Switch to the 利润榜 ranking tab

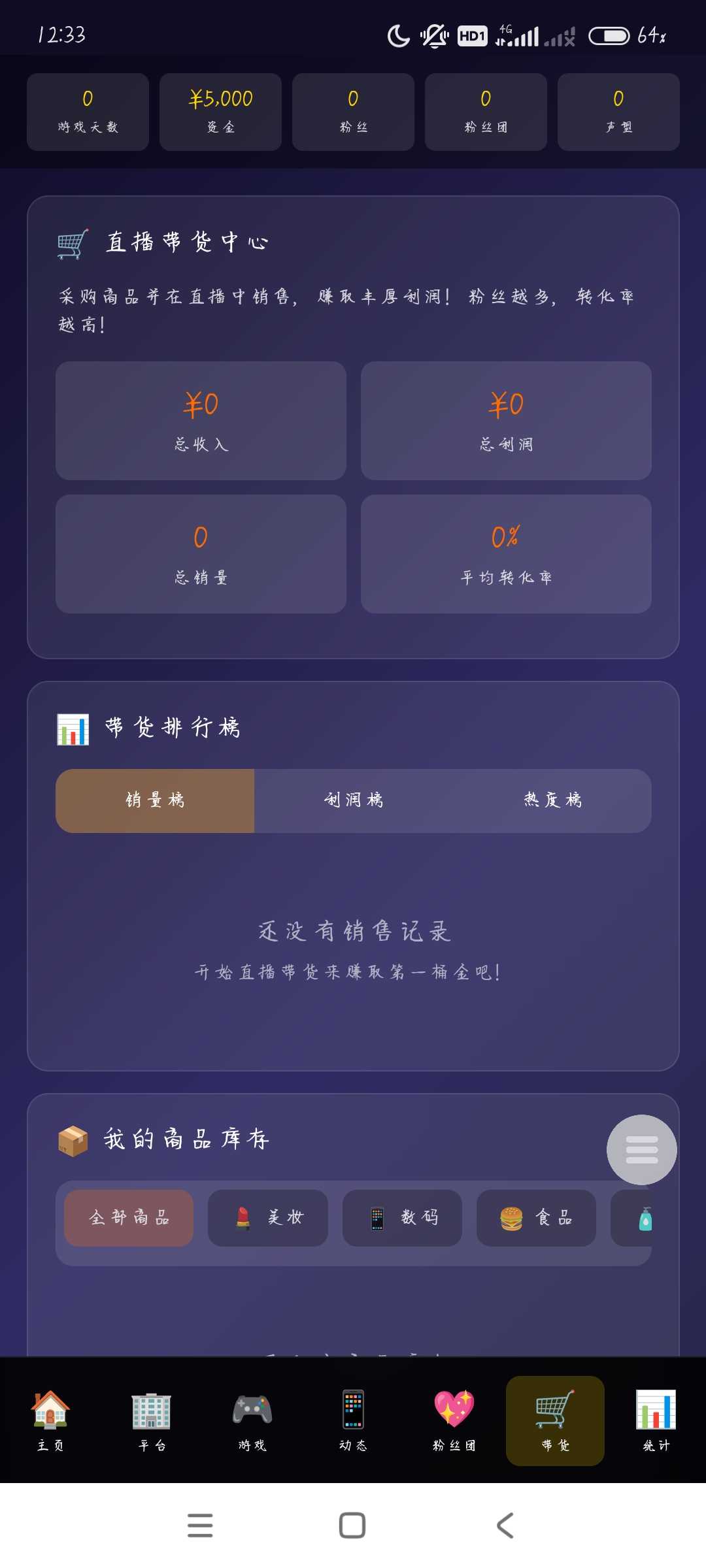pos(354,800)
